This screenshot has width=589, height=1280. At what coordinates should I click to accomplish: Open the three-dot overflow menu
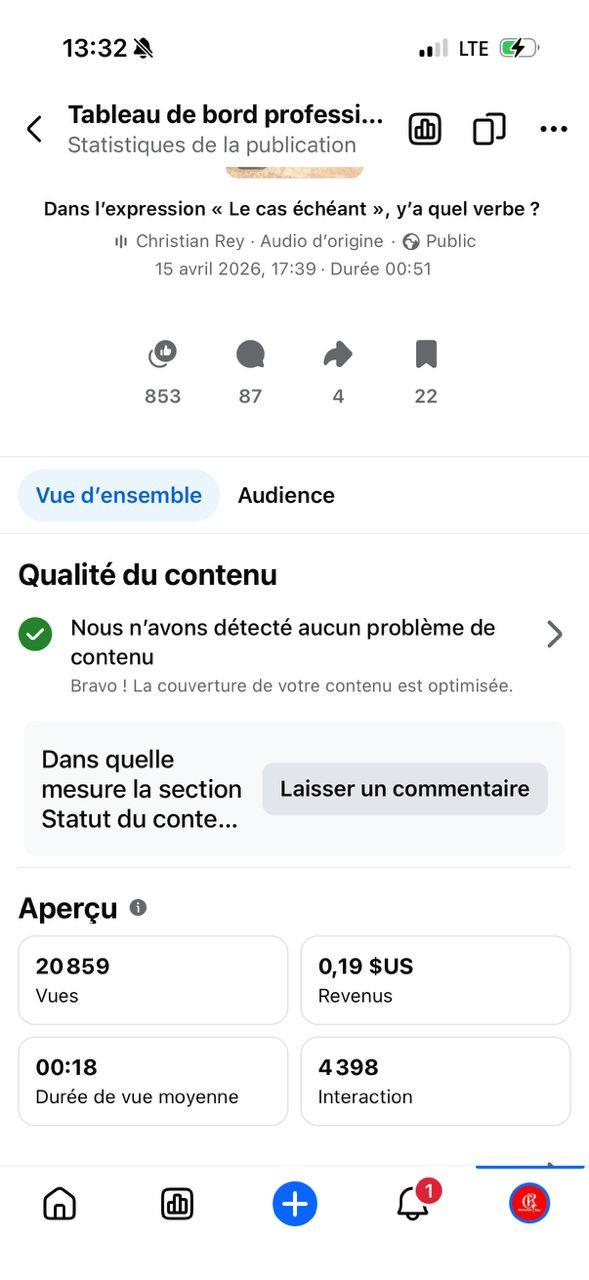click(553, 129)
